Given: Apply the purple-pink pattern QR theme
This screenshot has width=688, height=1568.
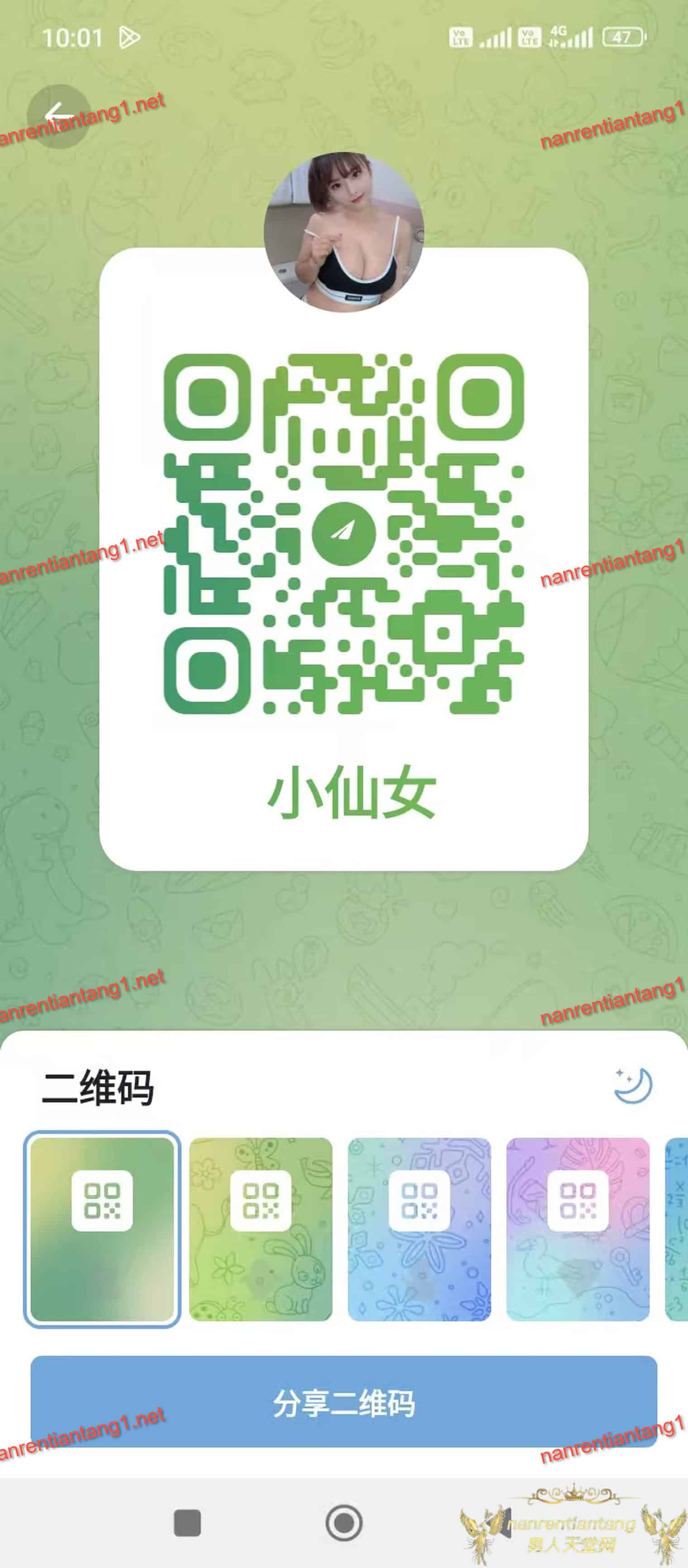Looking at the screenshot, I should tap(578, 1229).
